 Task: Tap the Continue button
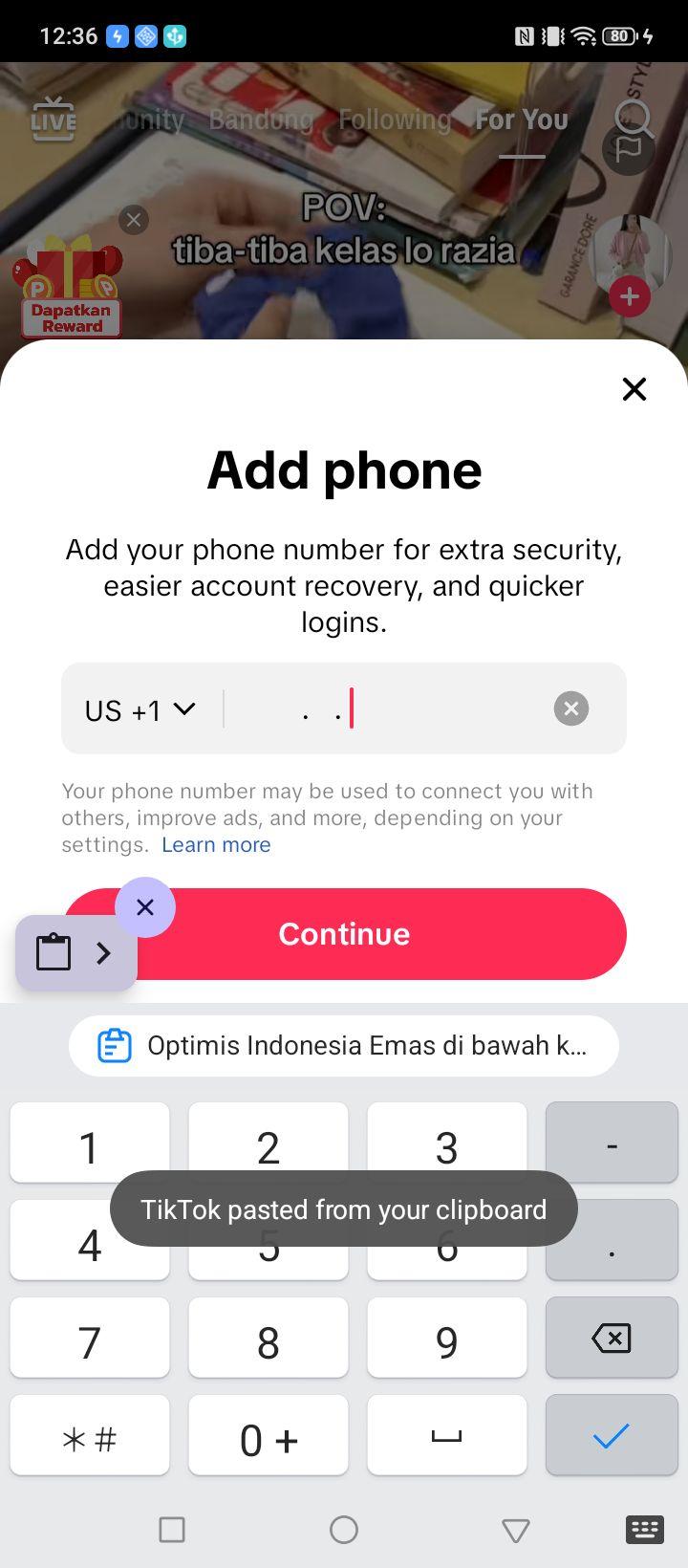click(x=344, y=934)
